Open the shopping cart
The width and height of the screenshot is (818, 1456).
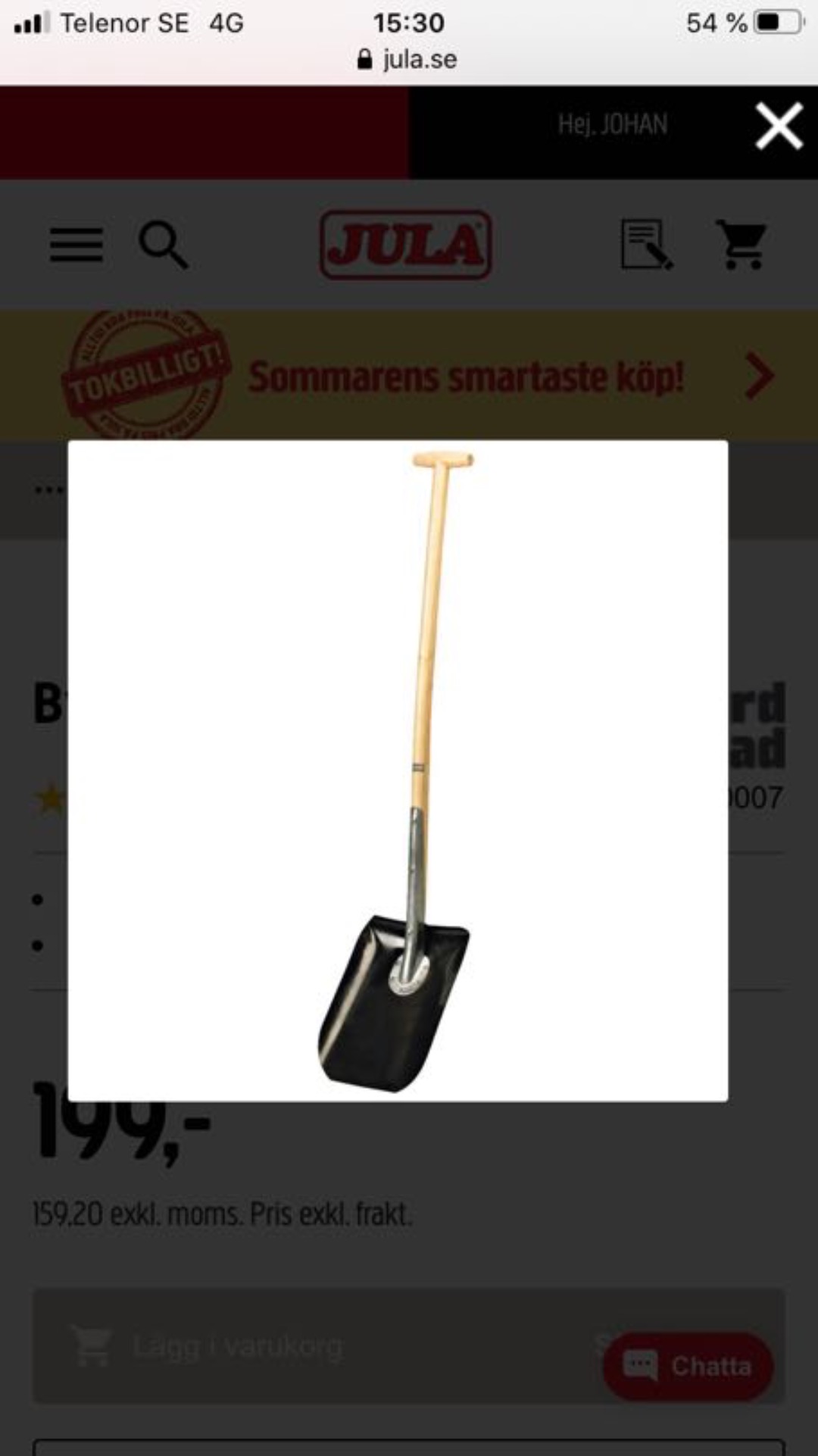[742, 245]
